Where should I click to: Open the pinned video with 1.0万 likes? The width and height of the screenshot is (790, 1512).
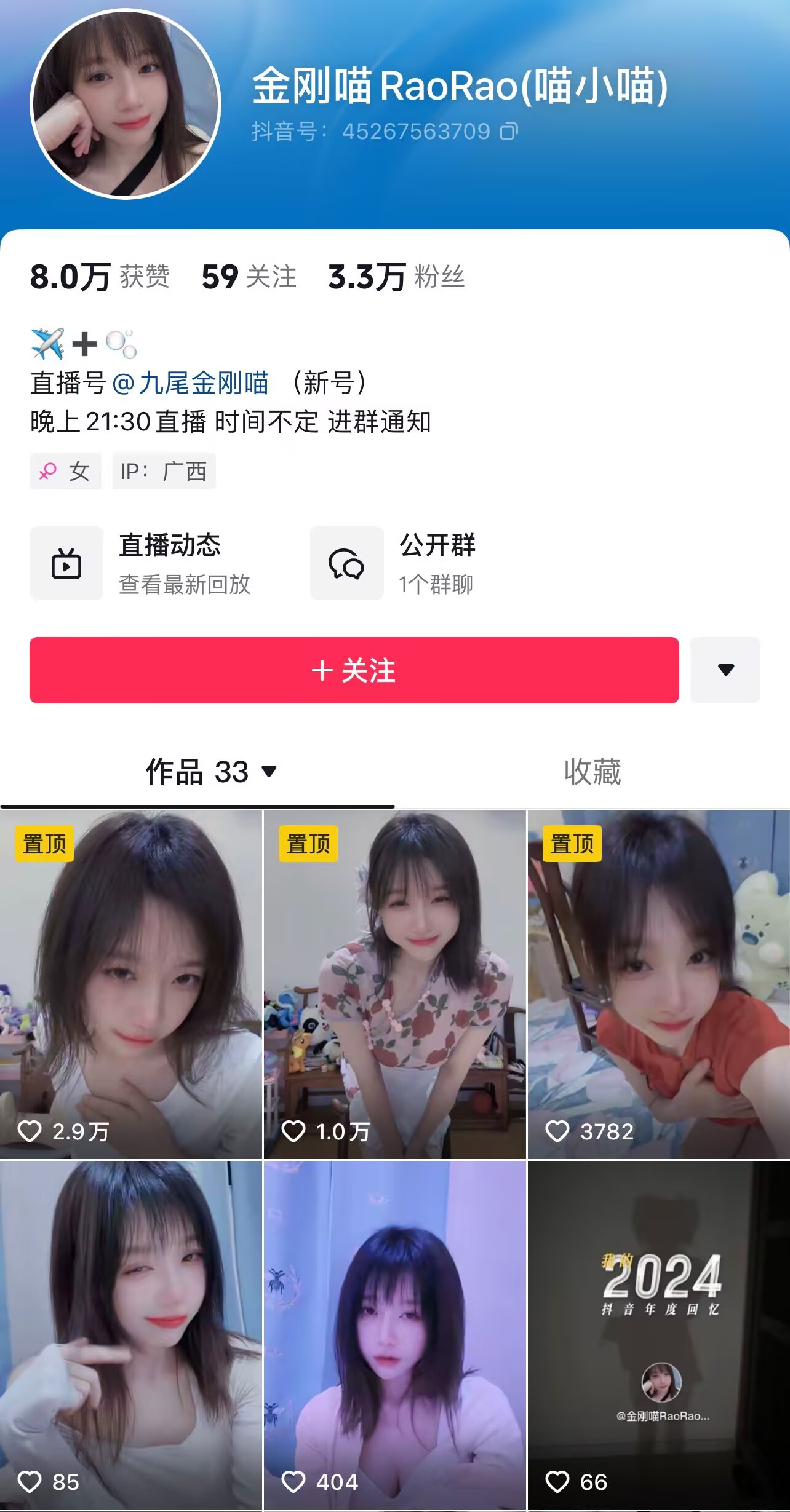394,984
